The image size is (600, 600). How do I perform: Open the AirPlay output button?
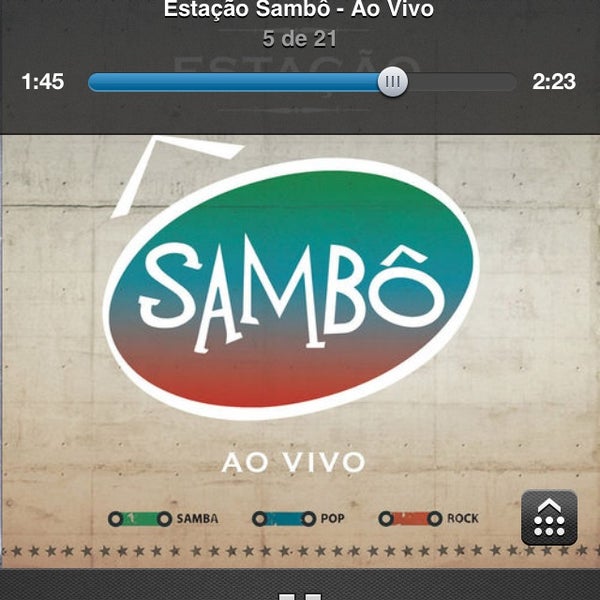pyautogui.click(x=549, y=517)
